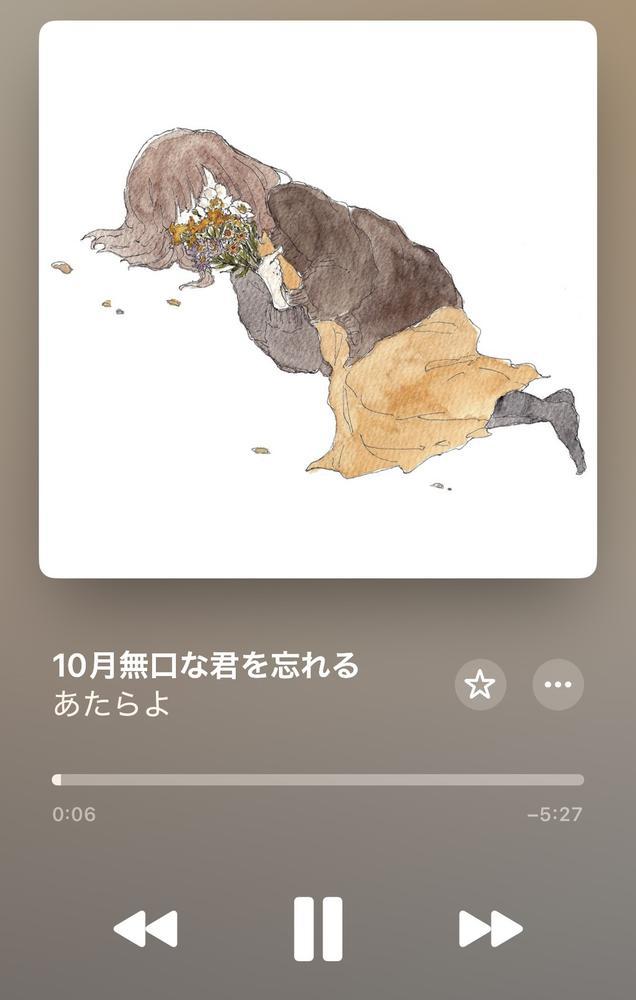Tap the album artwork
Screen dimensions: 636x1000
318,299
